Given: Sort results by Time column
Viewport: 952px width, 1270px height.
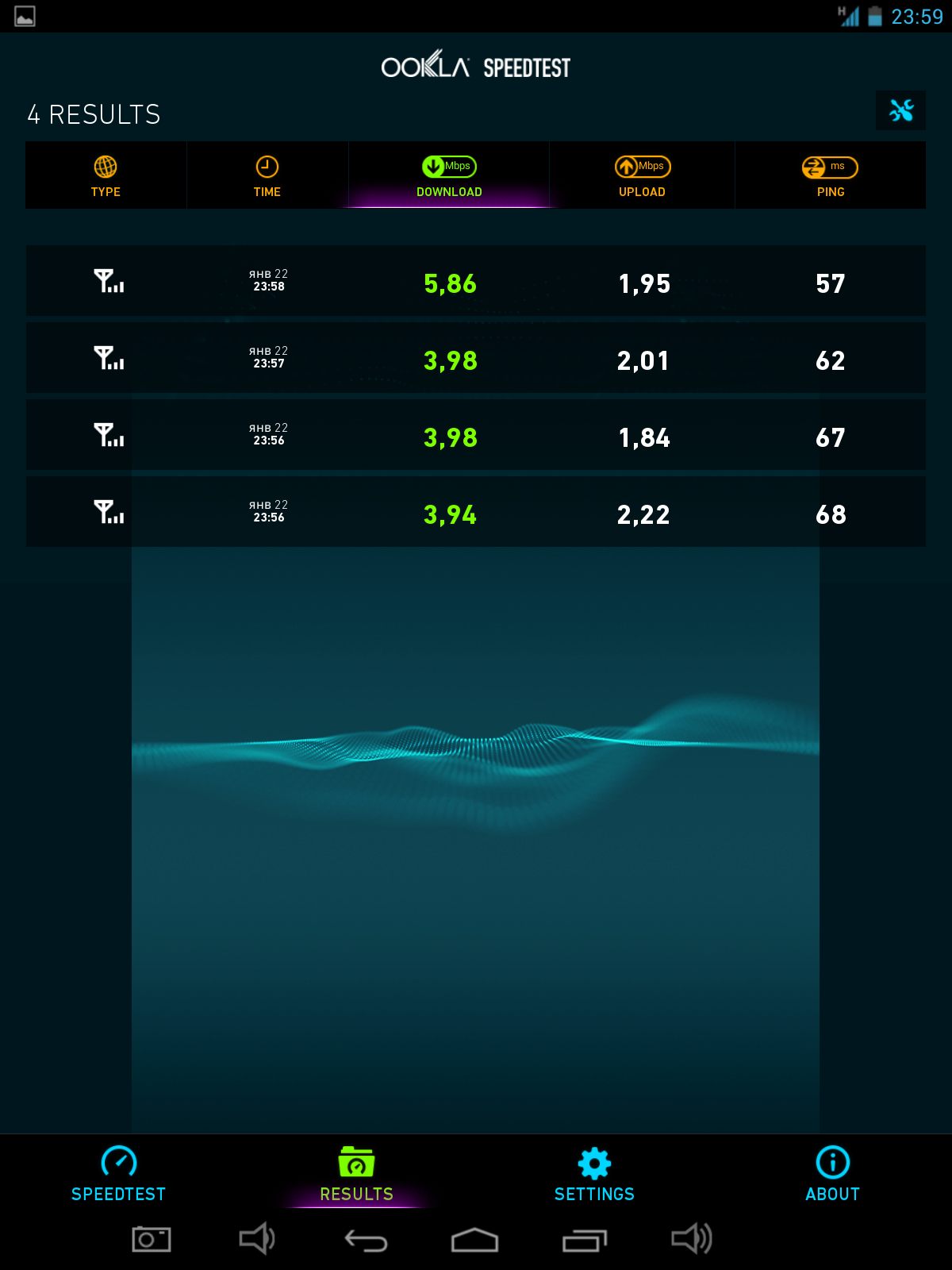Looking at the screenshot, I should point(267,175).
